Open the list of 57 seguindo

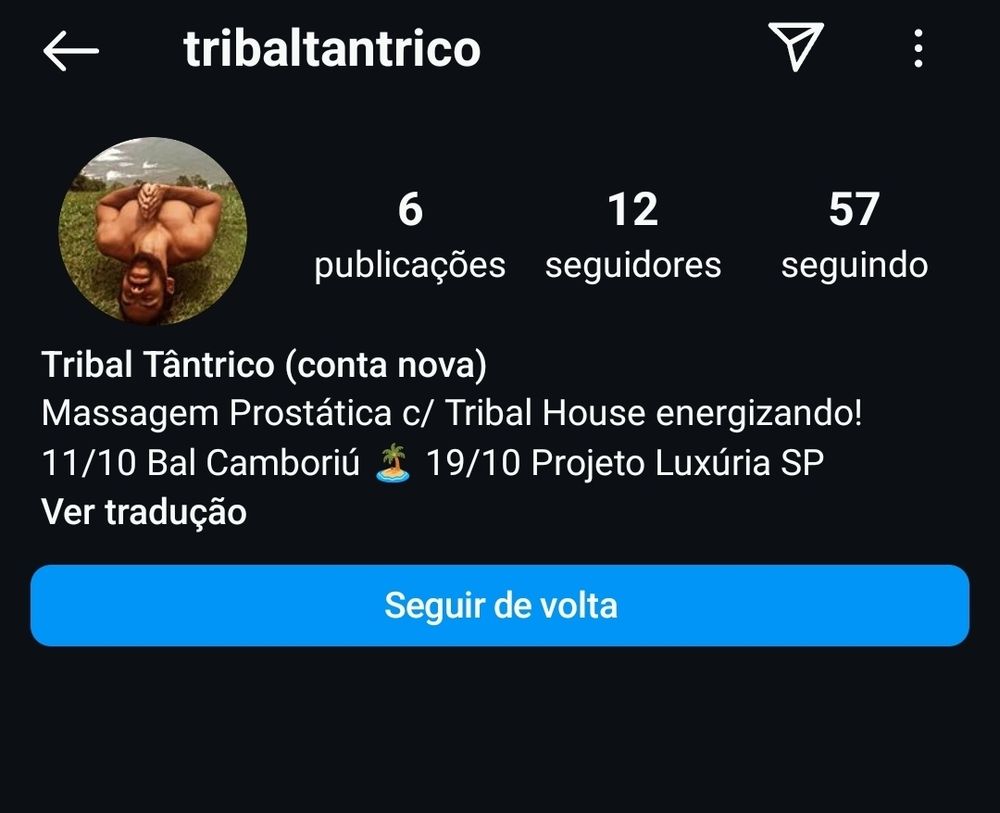(x=854, y=236)
